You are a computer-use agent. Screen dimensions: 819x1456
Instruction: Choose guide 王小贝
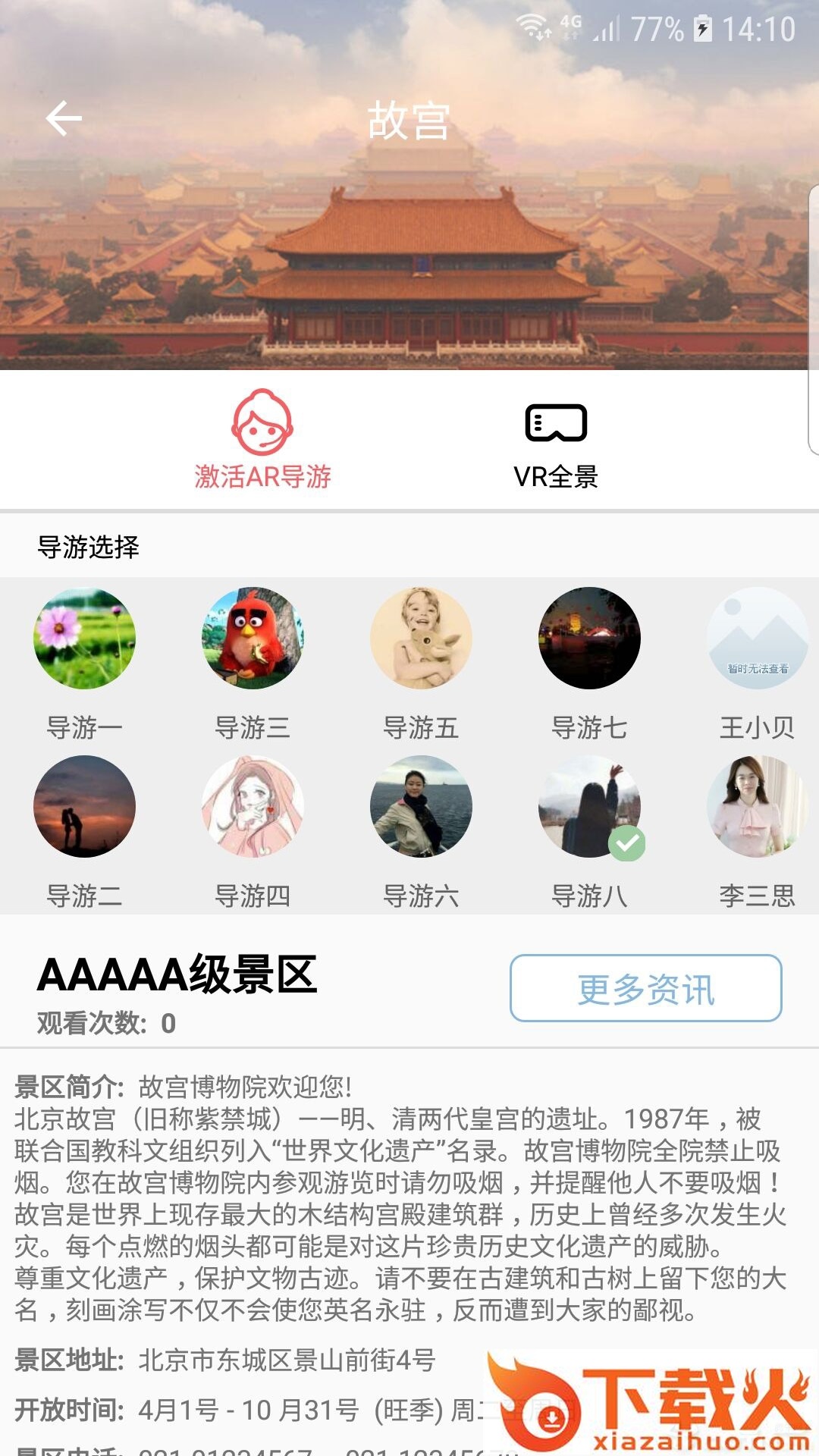[x=757, y=639]
